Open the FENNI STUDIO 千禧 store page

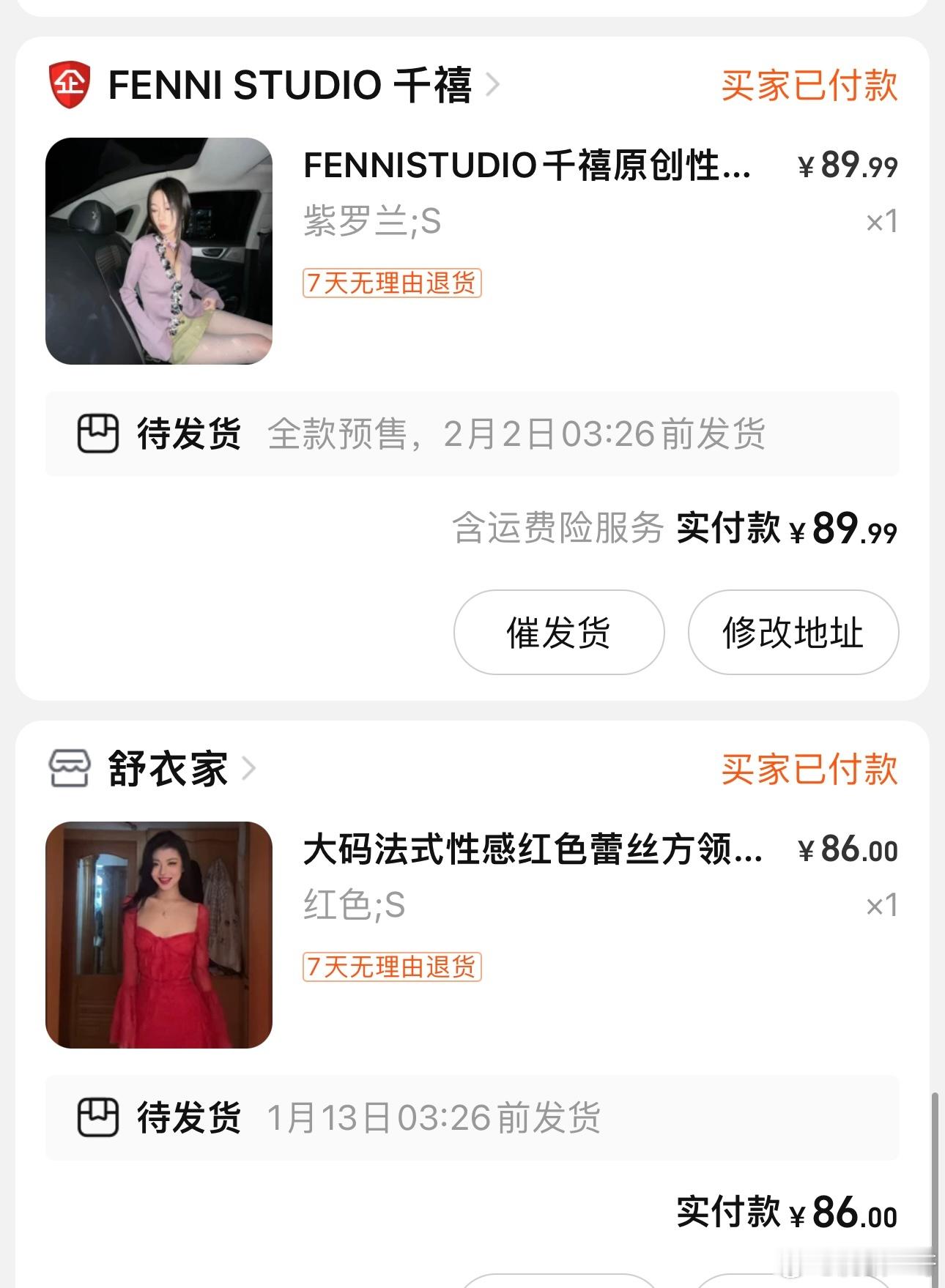coord(289,85)
